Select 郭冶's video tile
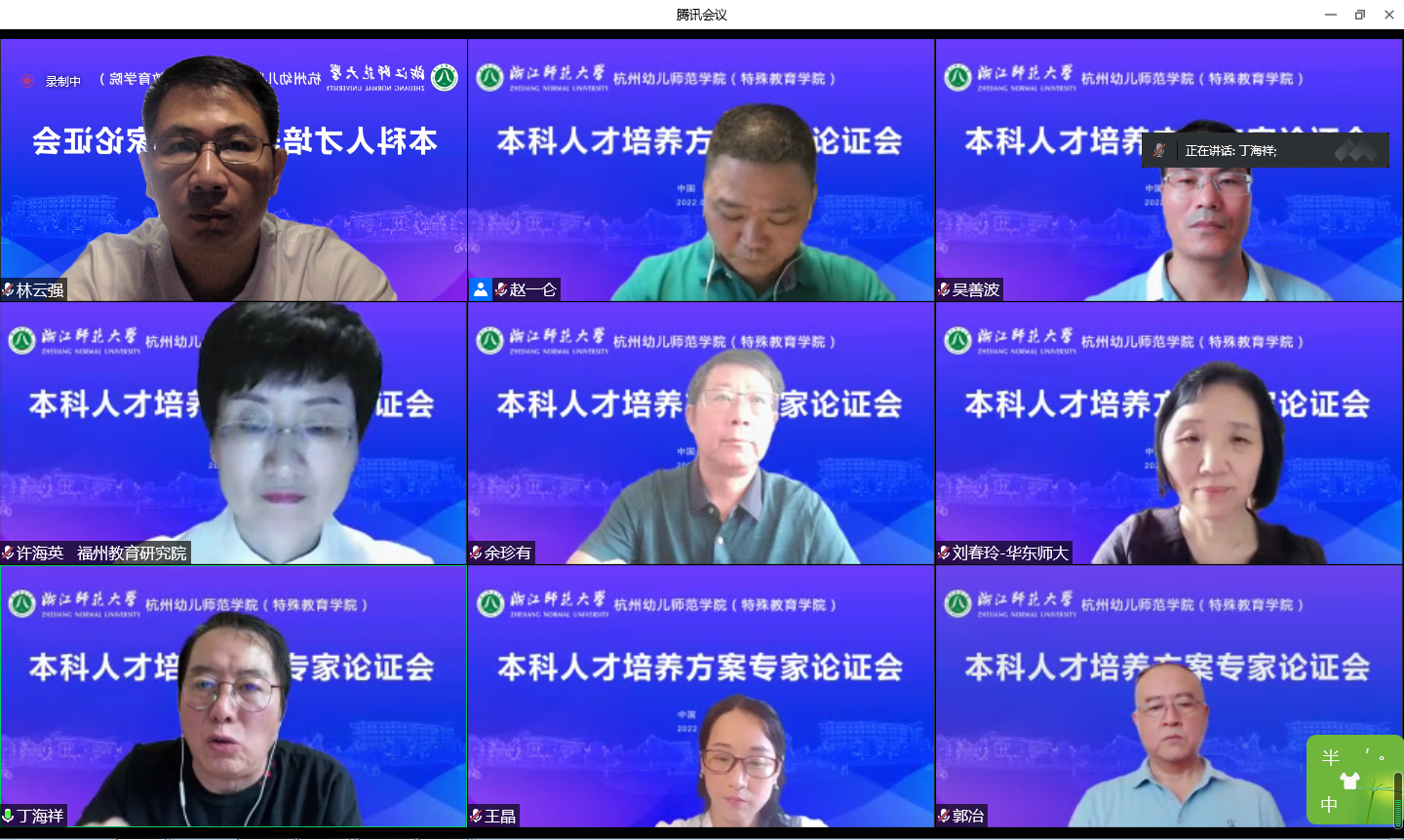 point(1121,697)
